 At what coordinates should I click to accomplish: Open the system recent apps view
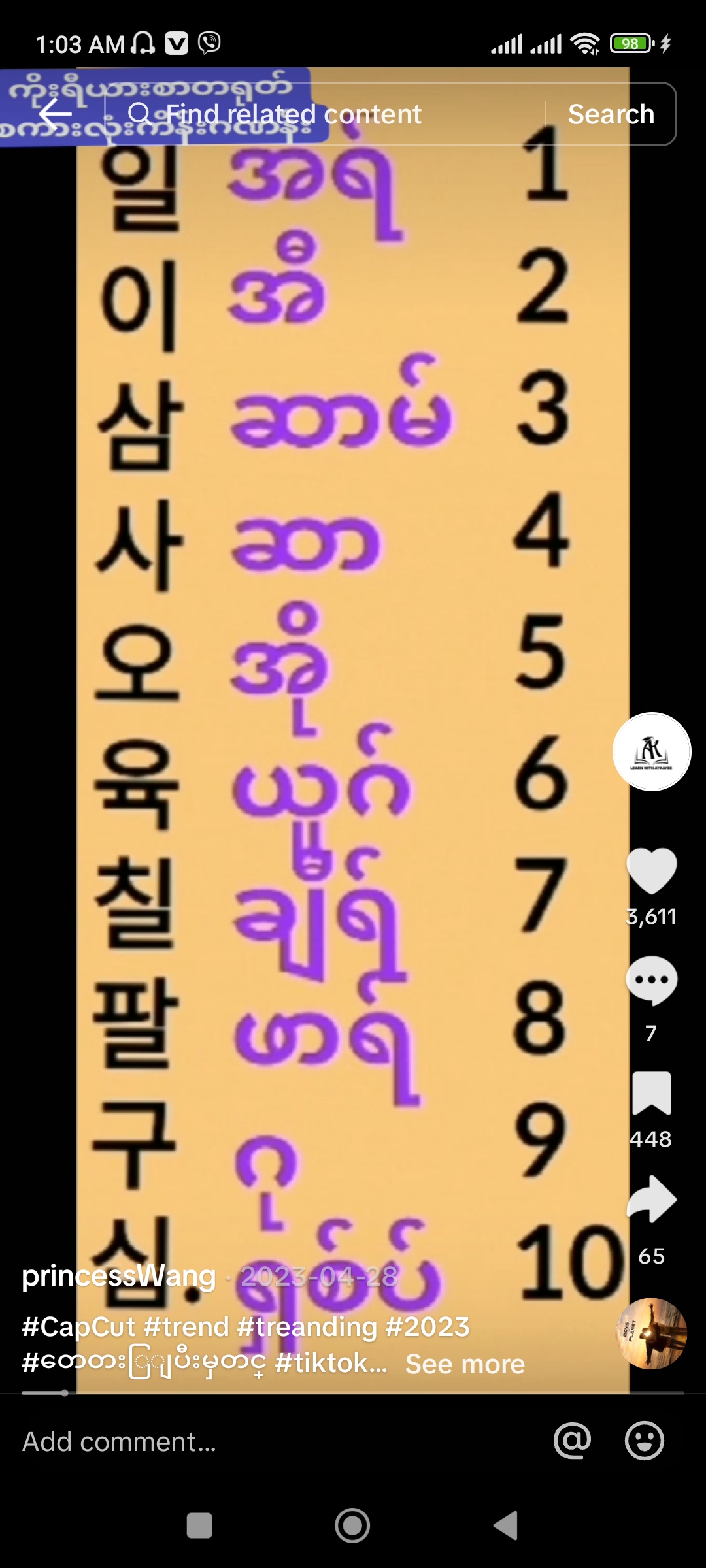[x=199, y=1526]
